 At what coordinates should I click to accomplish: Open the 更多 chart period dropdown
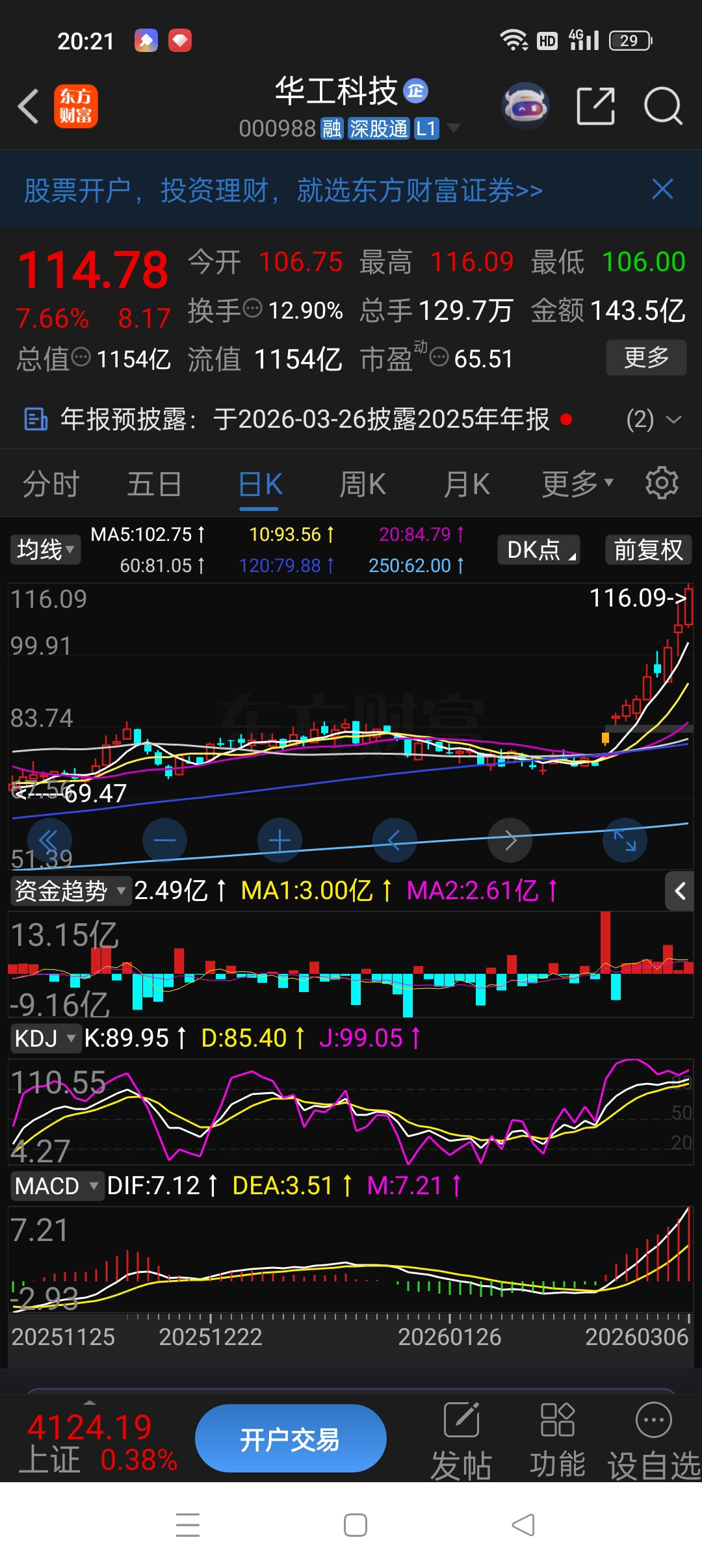(578, 484)
